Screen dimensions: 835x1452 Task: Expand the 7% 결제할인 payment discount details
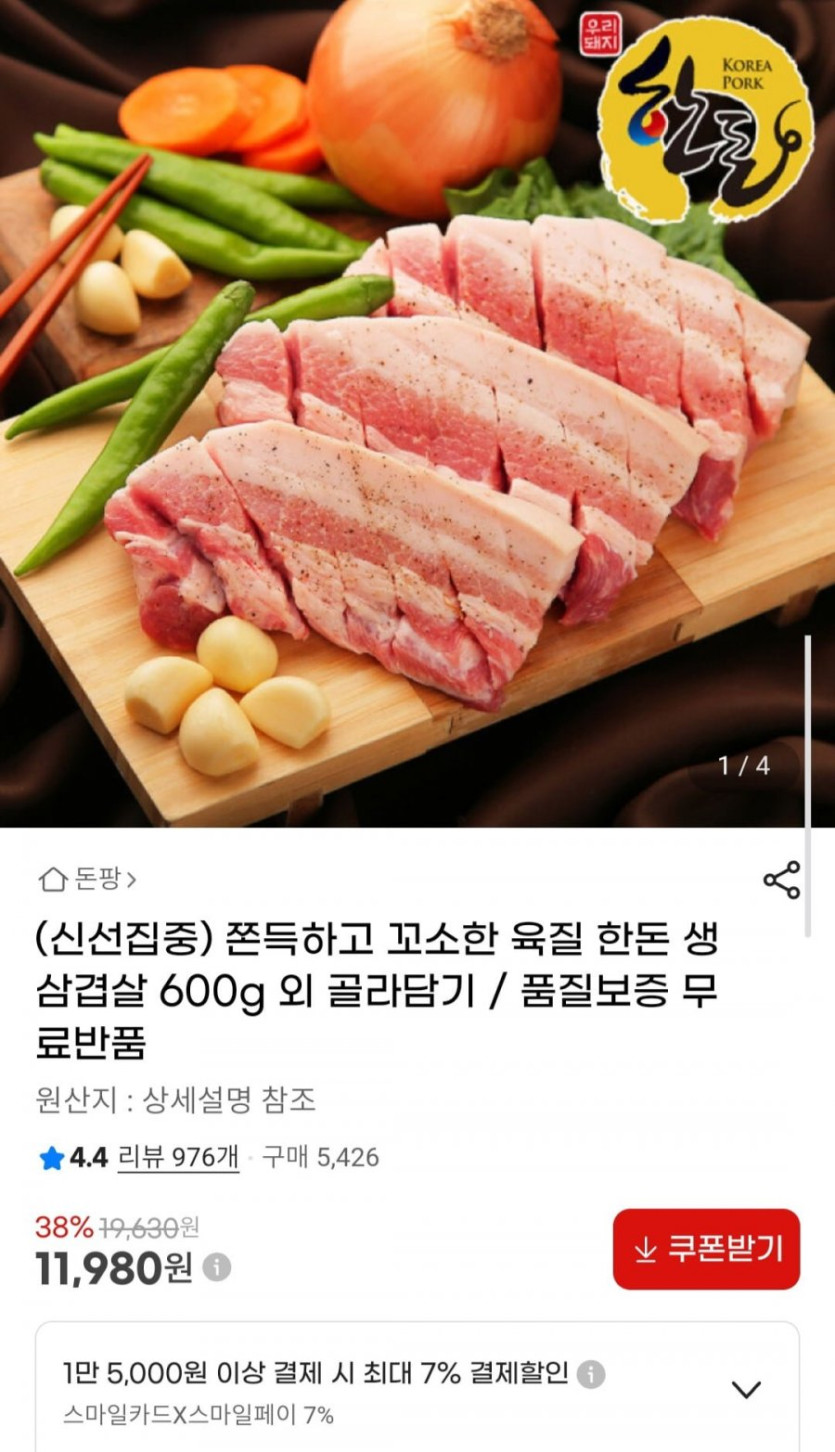click(x=746, y=1389)
